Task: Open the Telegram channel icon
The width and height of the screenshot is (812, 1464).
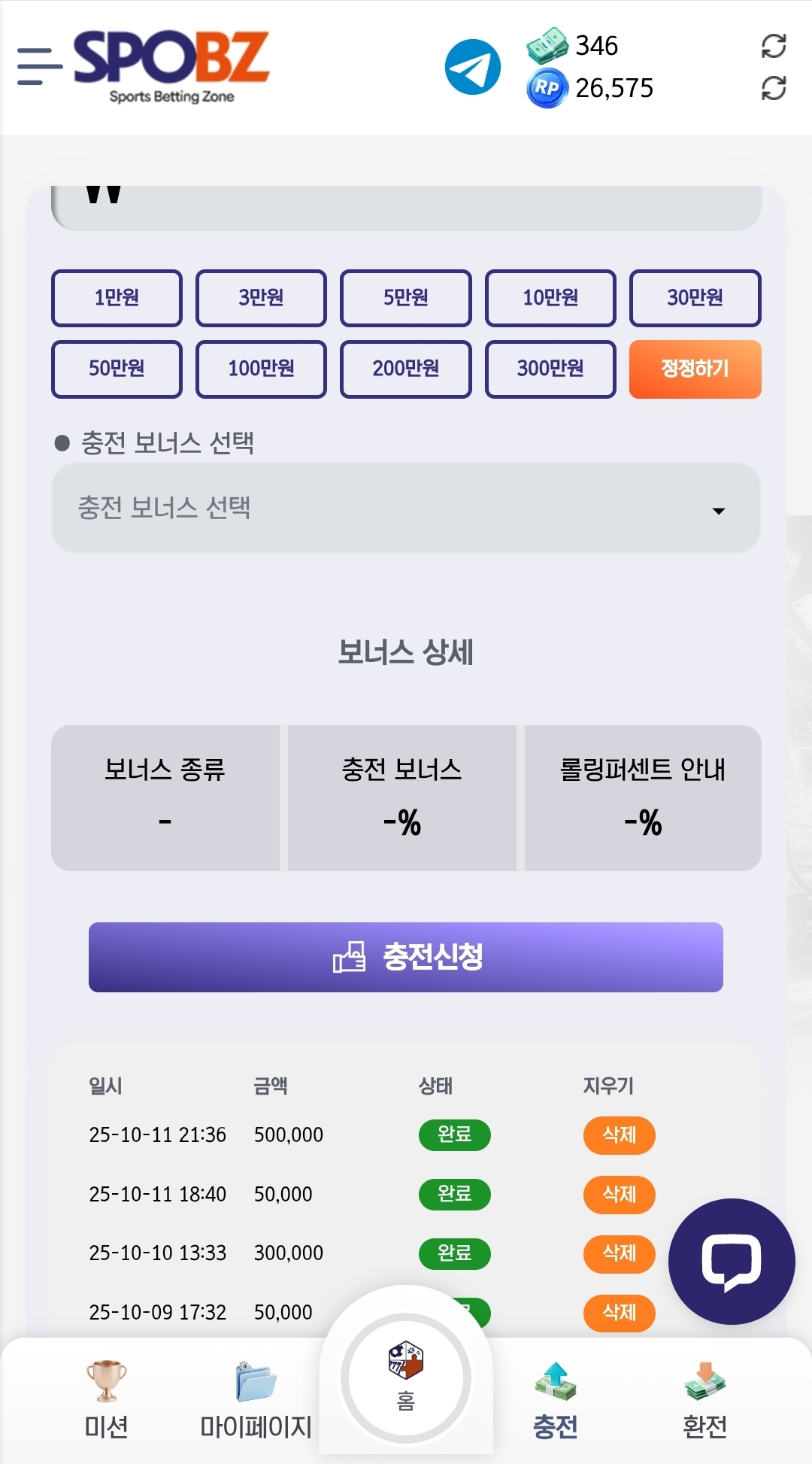Action: 472,67
